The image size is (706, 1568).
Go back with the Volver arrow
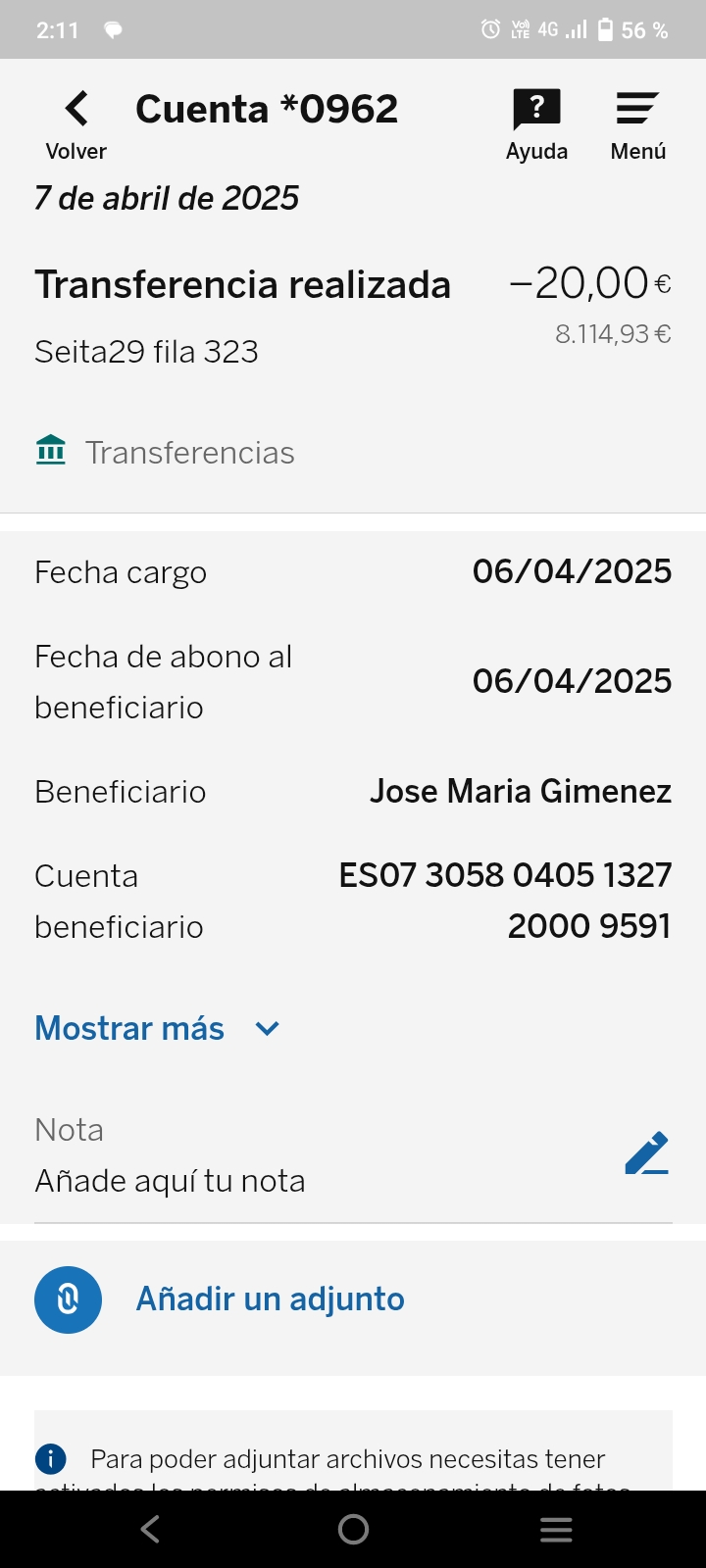click(76, 124)
